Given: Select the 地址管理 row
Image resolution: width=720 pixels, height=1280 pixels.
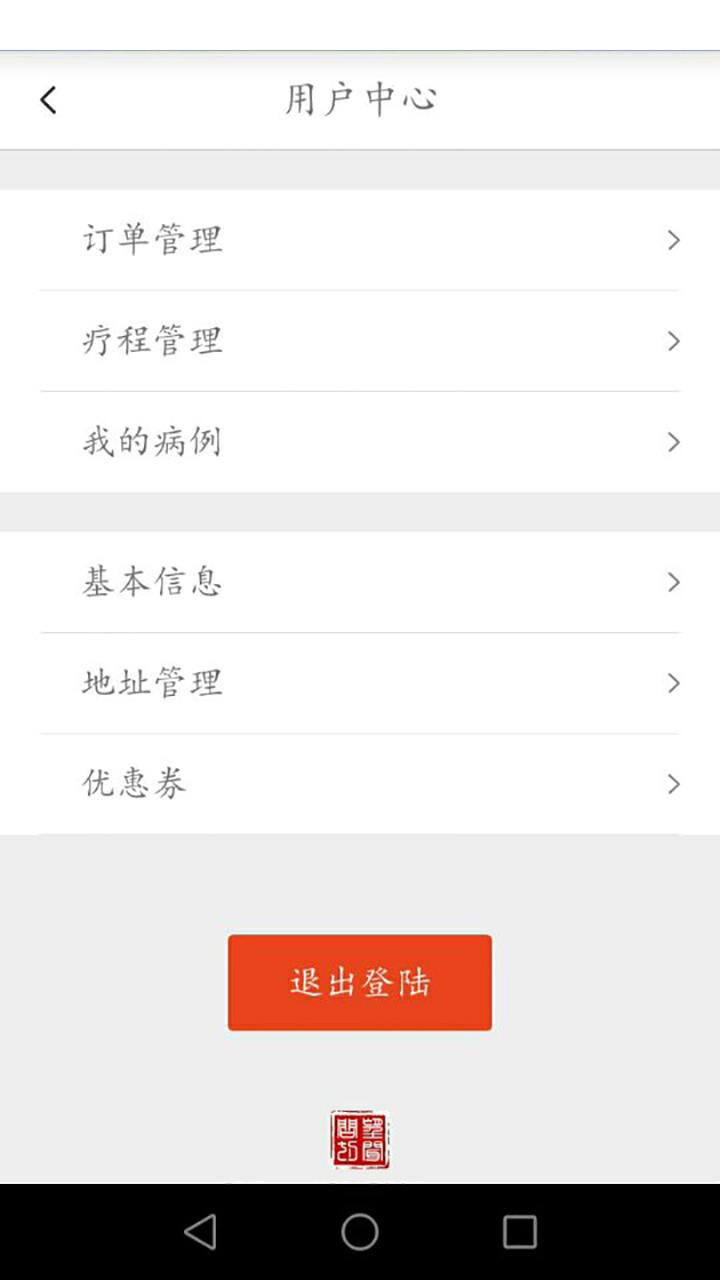Looking at the screenshot, I should [152, 682].
